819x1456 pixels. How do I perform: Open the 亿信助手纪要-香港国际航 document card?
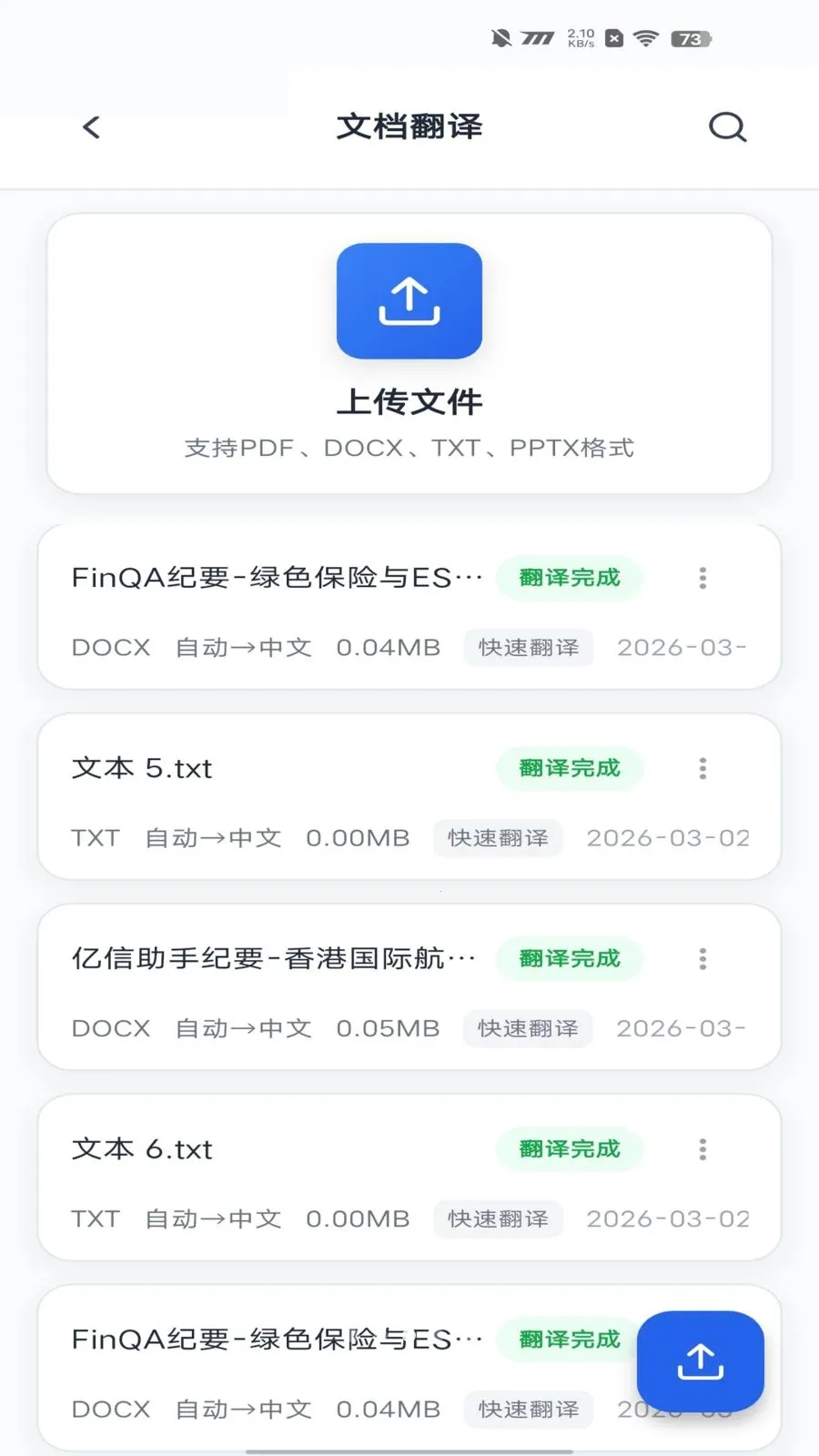[x=273, y=988]
